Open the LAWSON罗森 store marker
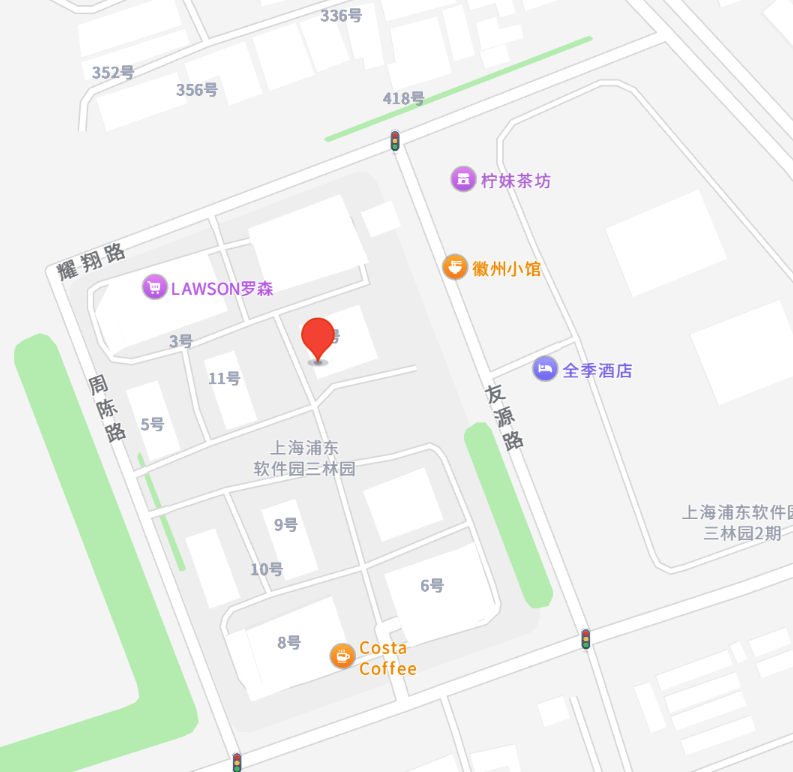The height and width of the screenshot is (772, 793). tap(154, 288)
